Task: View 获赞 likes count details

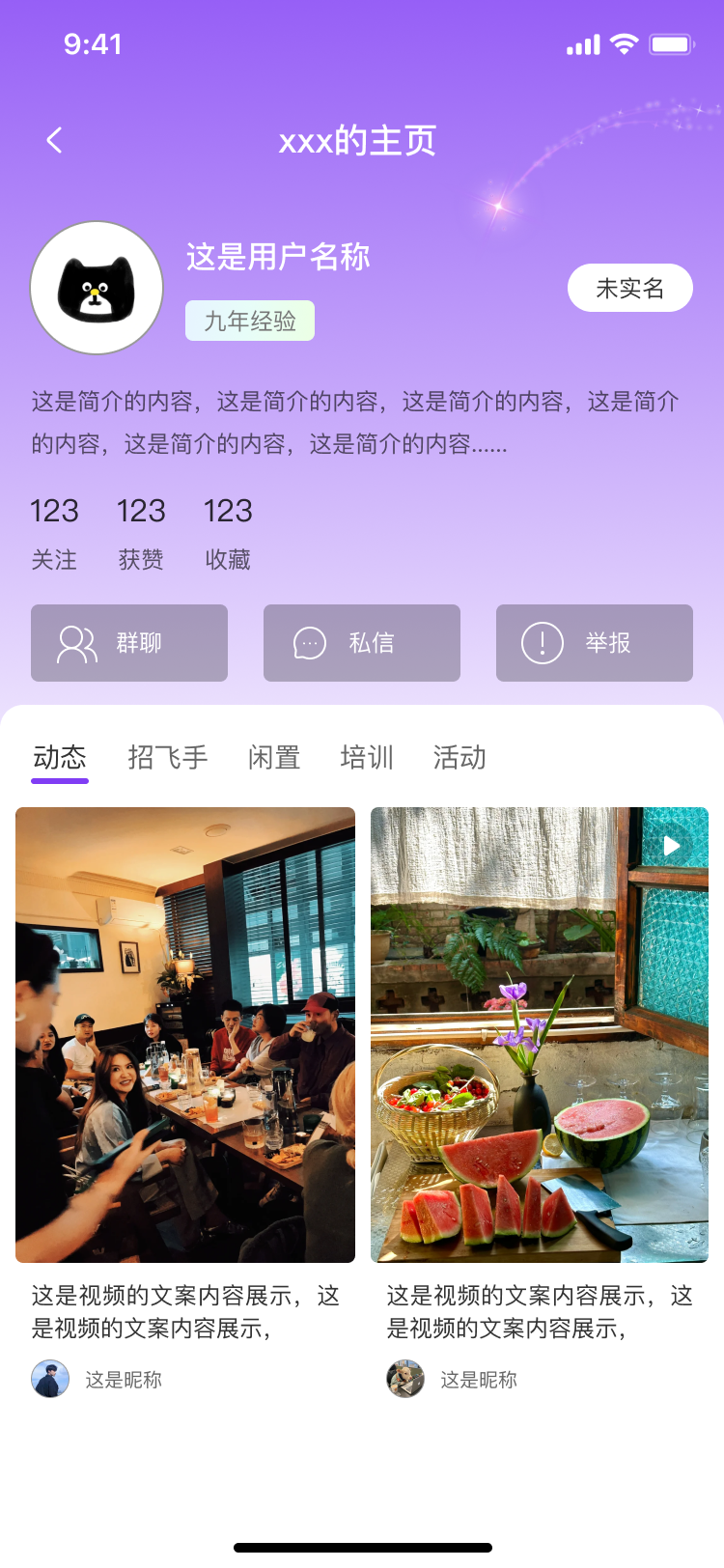Action: click(141, 533)
